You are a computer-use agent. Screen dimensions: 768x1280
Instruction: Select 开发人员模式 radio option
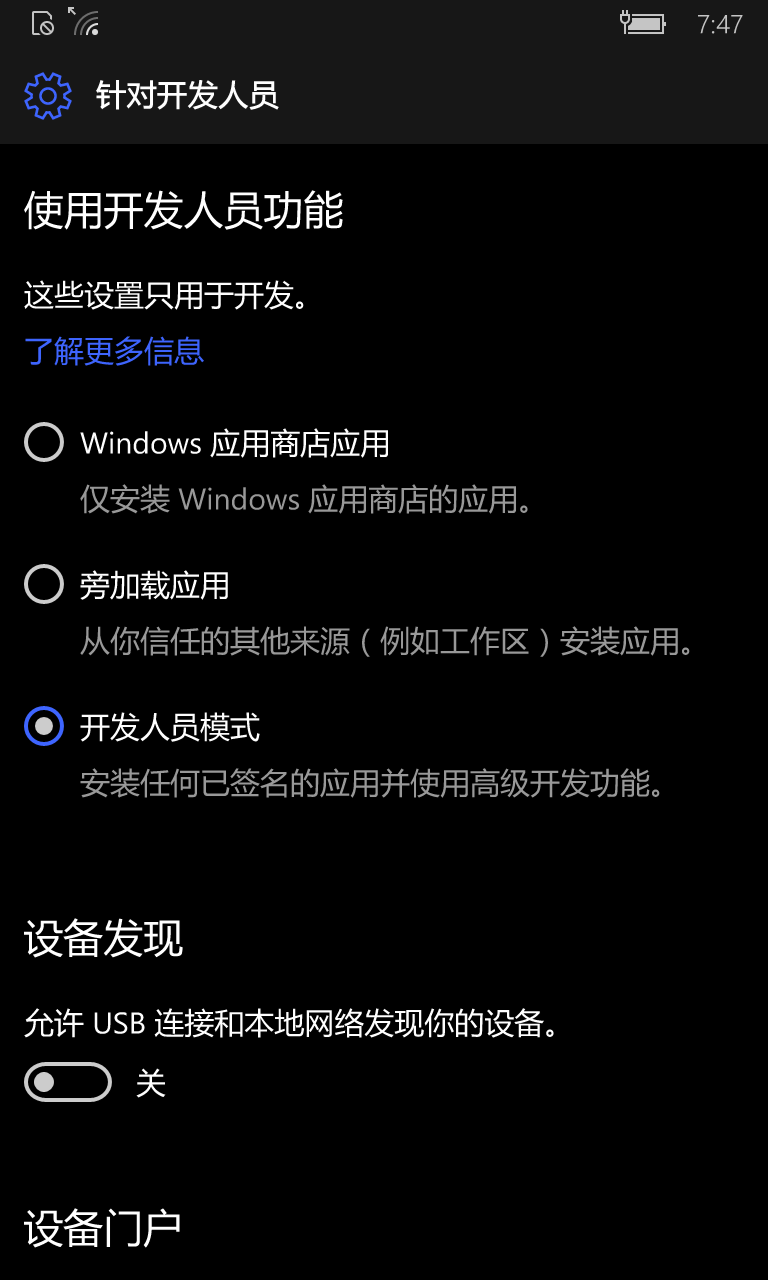pyautogui.click(x=44, y=727)
